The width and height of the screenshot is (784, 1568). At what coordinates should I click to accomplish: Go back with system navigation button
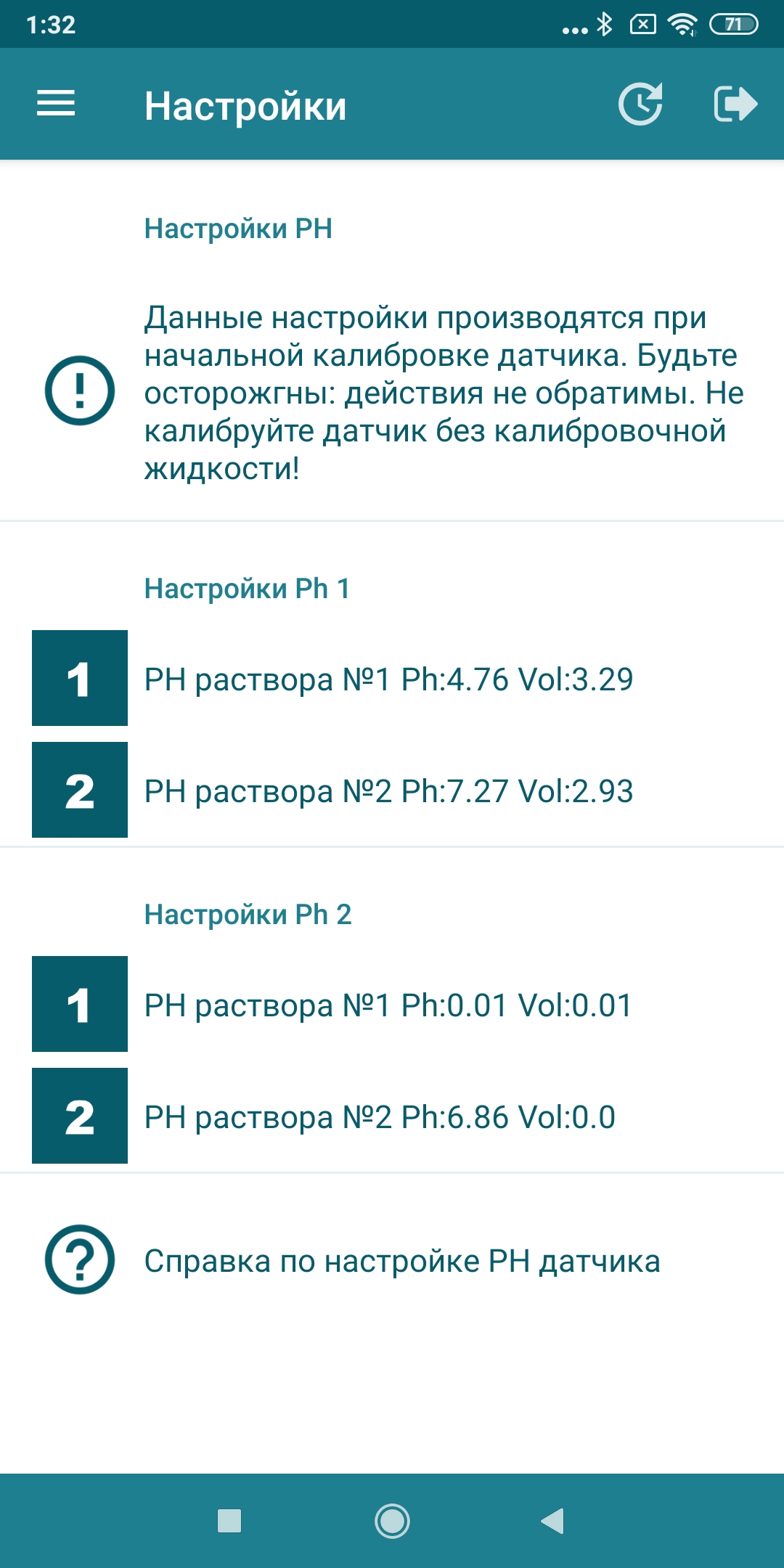coord(553,1521)
